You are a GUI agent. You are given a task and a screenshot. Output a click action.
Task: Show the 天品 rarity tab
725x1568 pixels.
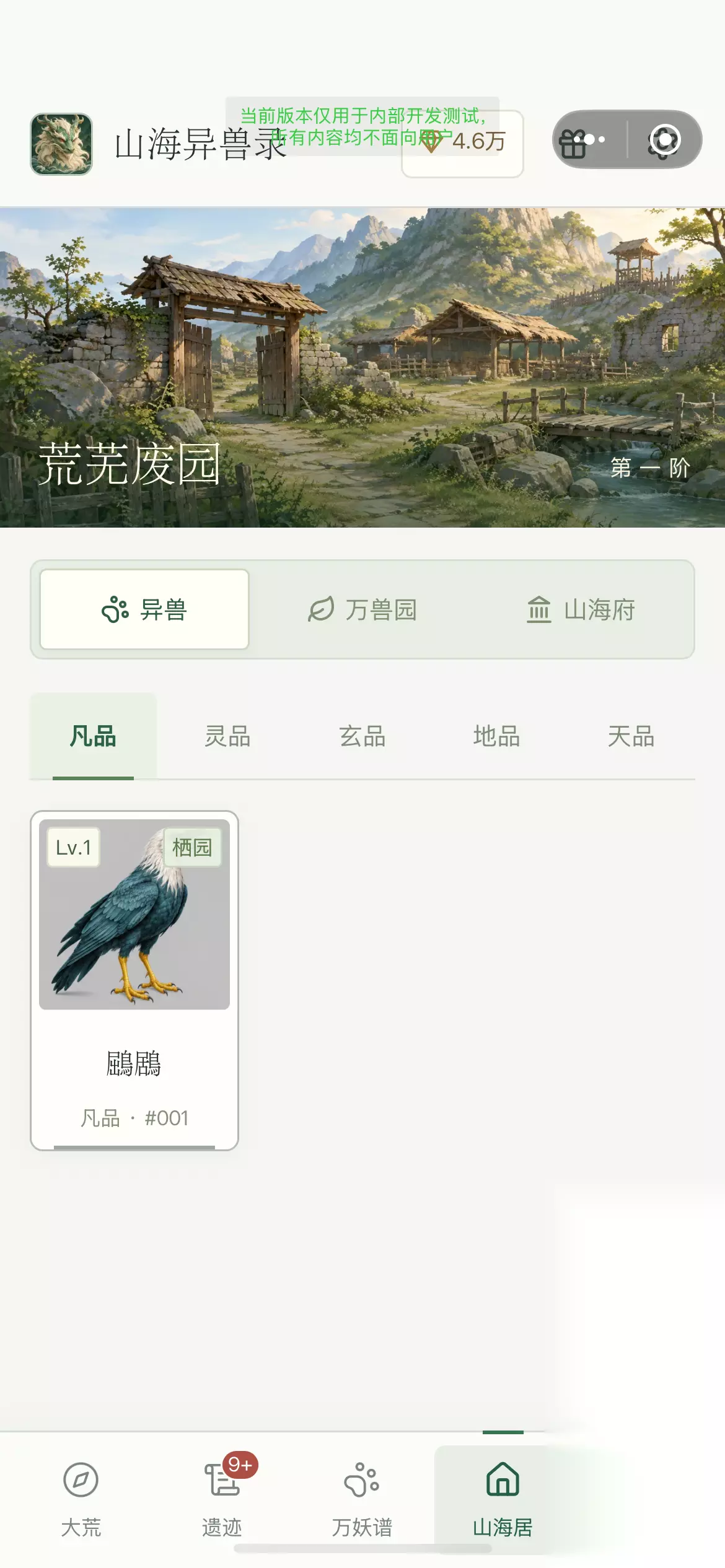pyautogui.click(x=631, y=736)
